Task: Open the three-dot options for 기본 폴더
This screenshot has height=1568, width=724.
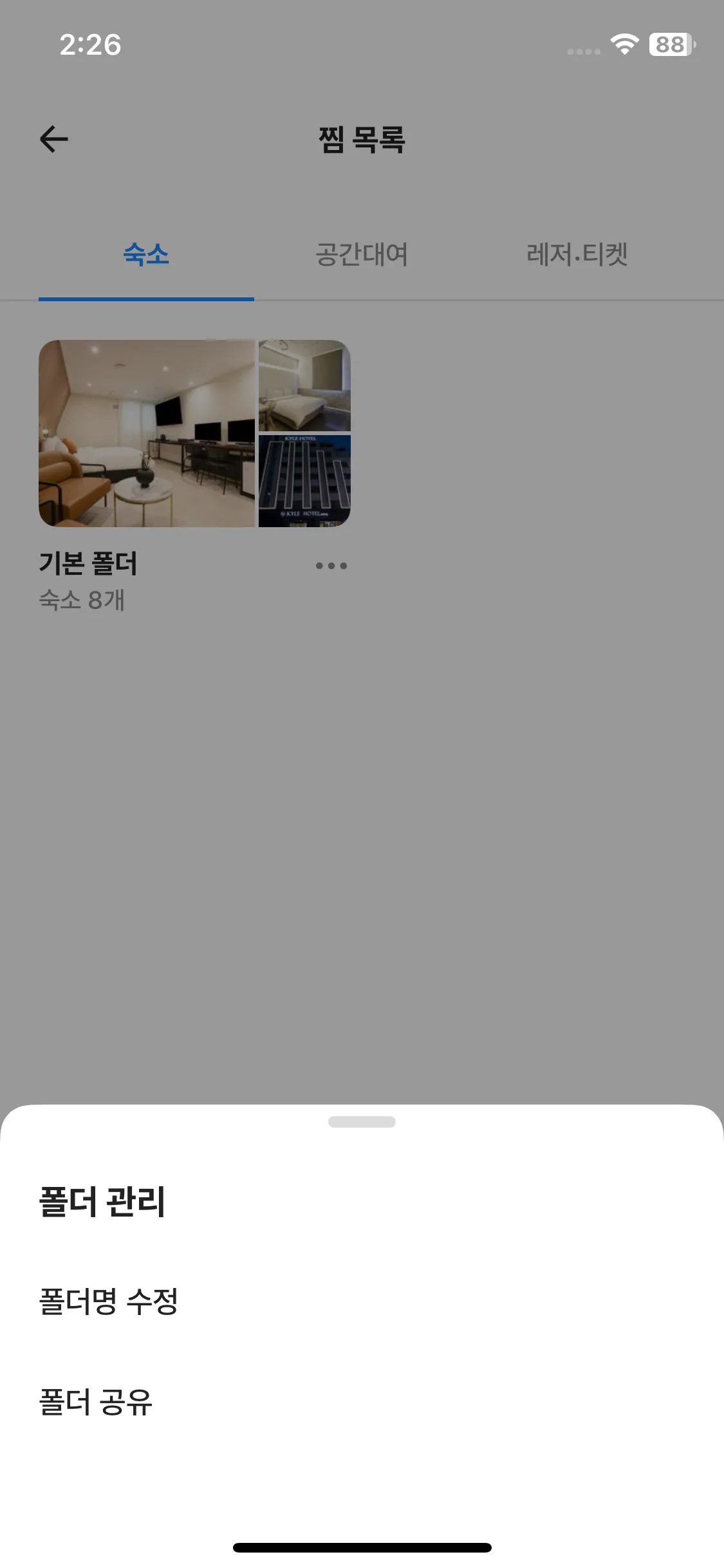Action: 331,565
